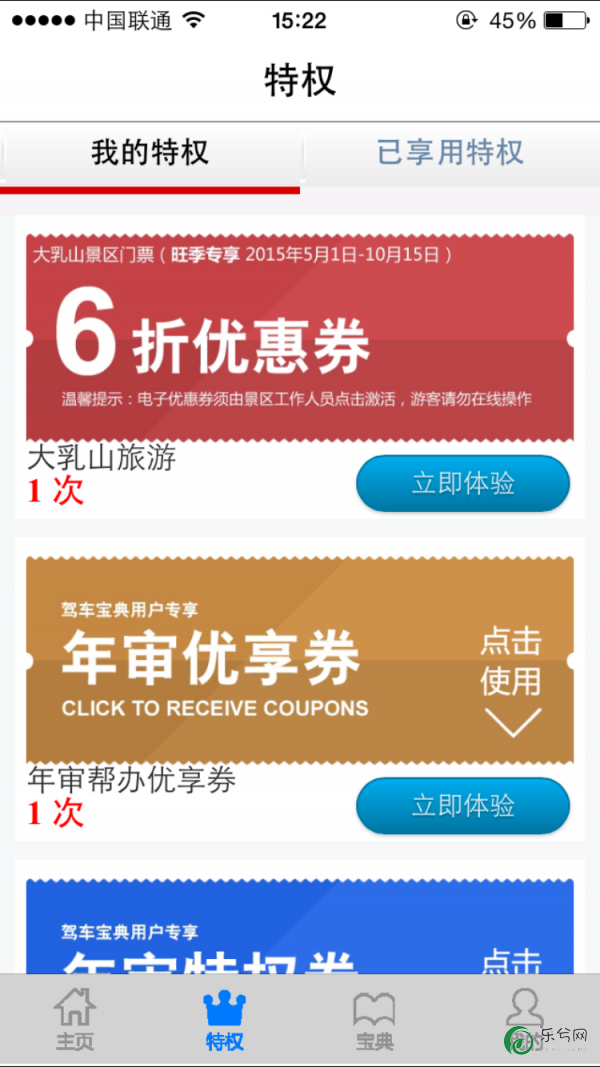Screen dimensions: 600x1067
Task: Go to the 主页 tab
Action: (x=75, y=1020)
